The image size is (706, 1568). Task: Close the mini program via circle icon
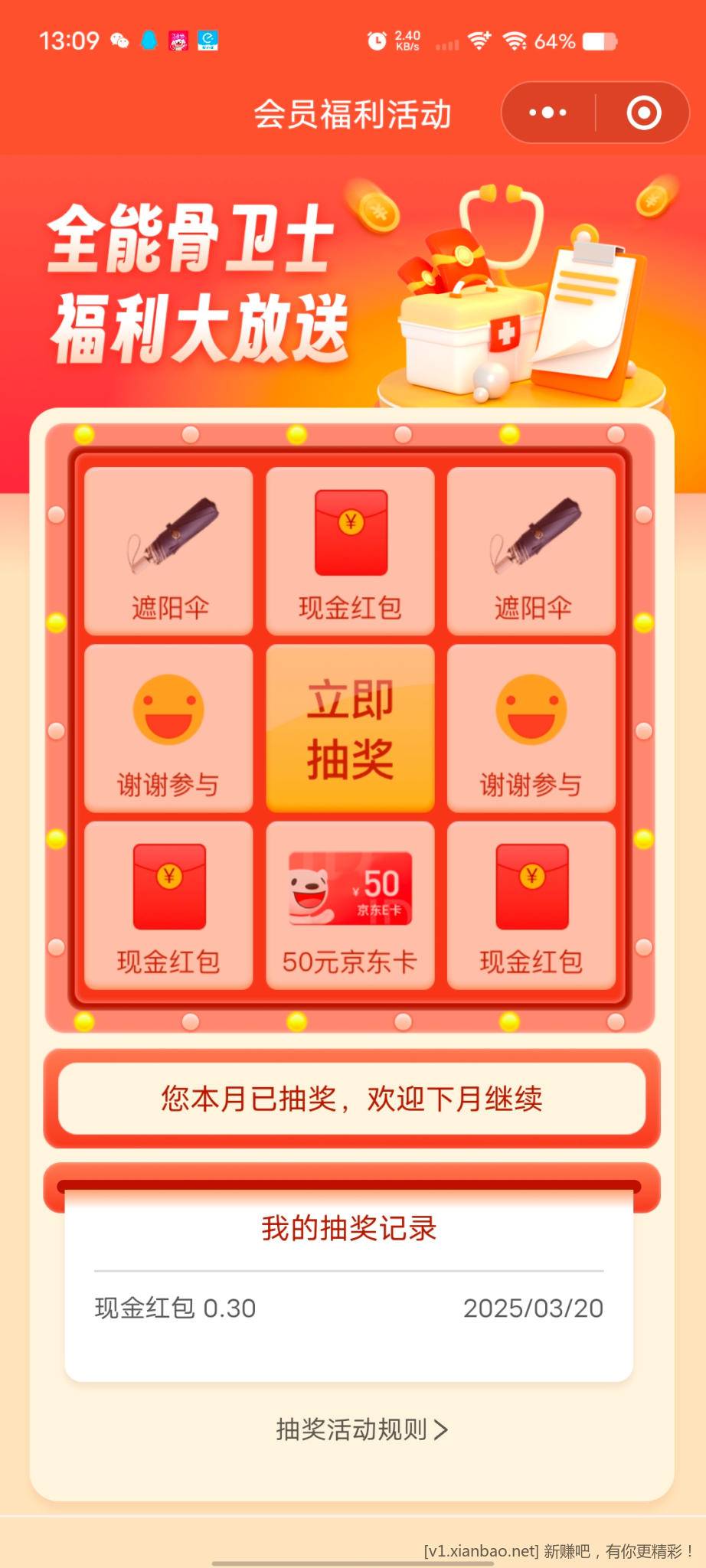(x=643, y=113)
